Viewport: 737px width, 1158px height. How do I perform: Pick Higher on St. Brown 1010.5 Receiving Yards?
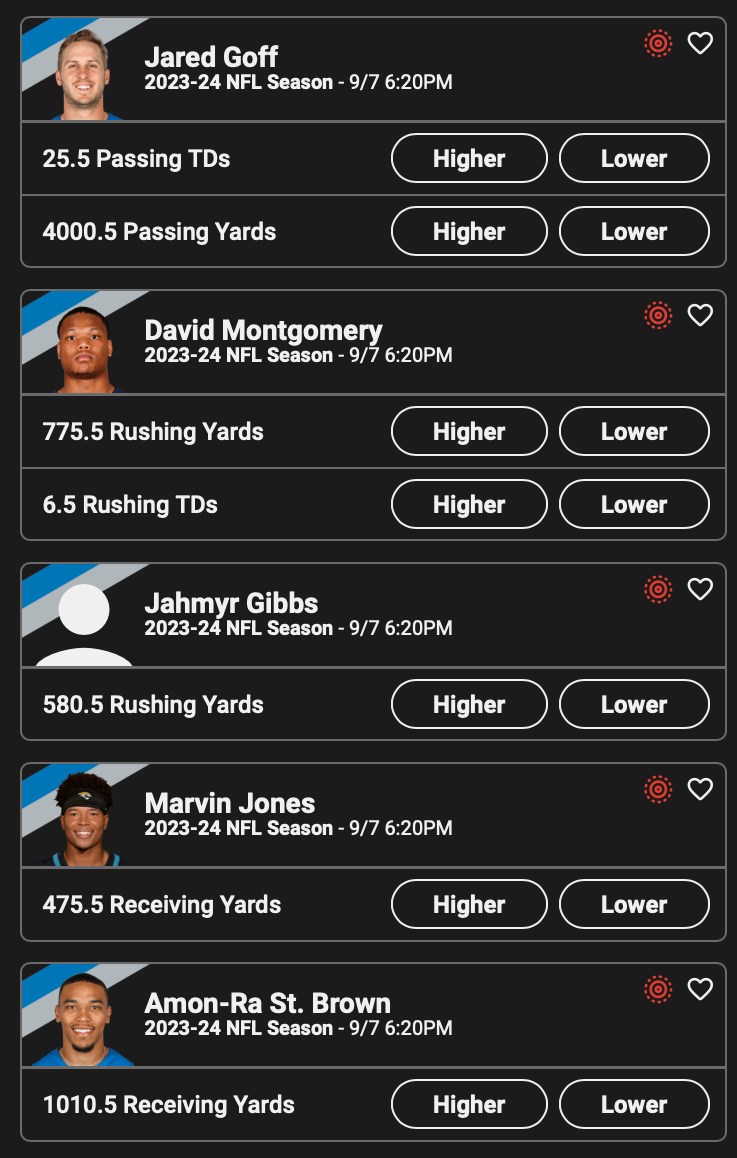(469, 1104)
